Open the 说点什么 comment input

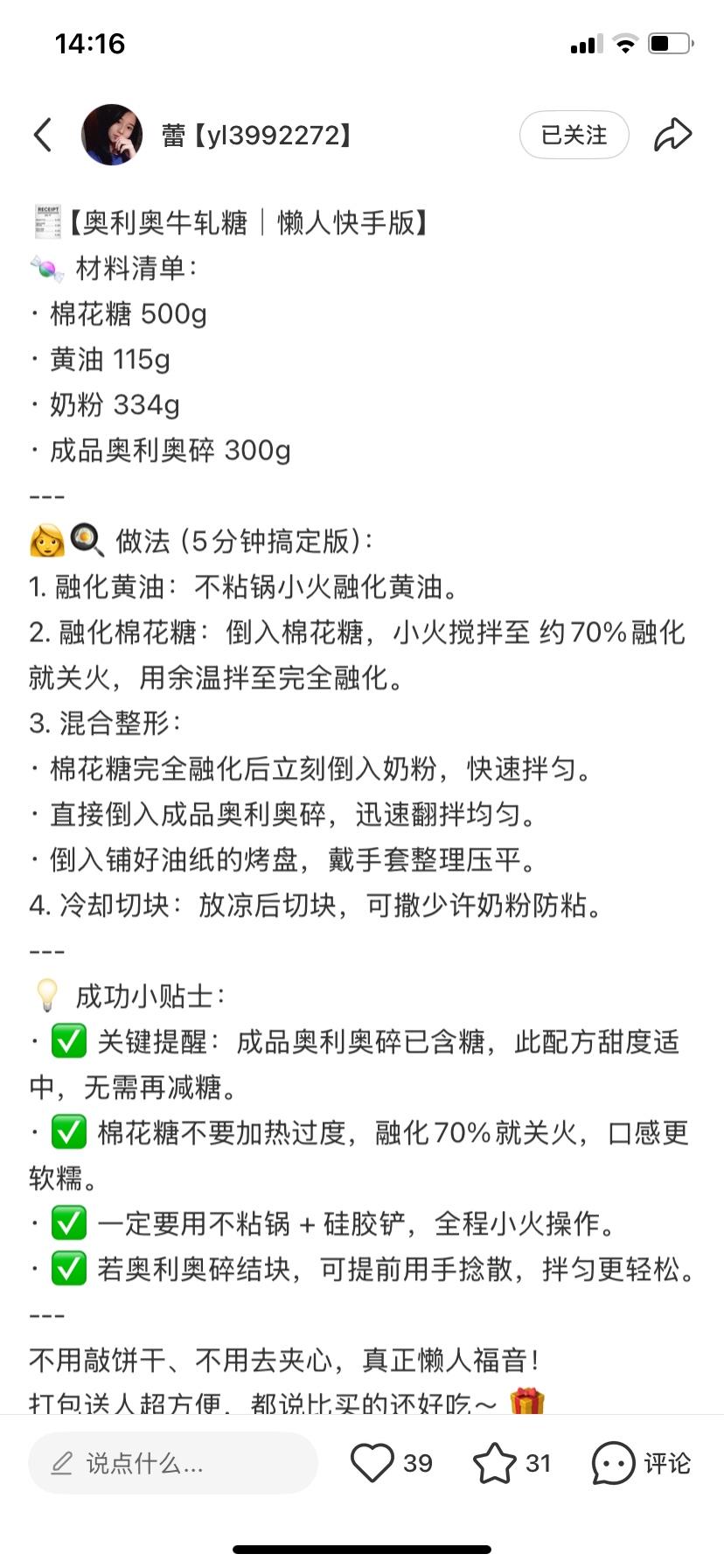172,1463
